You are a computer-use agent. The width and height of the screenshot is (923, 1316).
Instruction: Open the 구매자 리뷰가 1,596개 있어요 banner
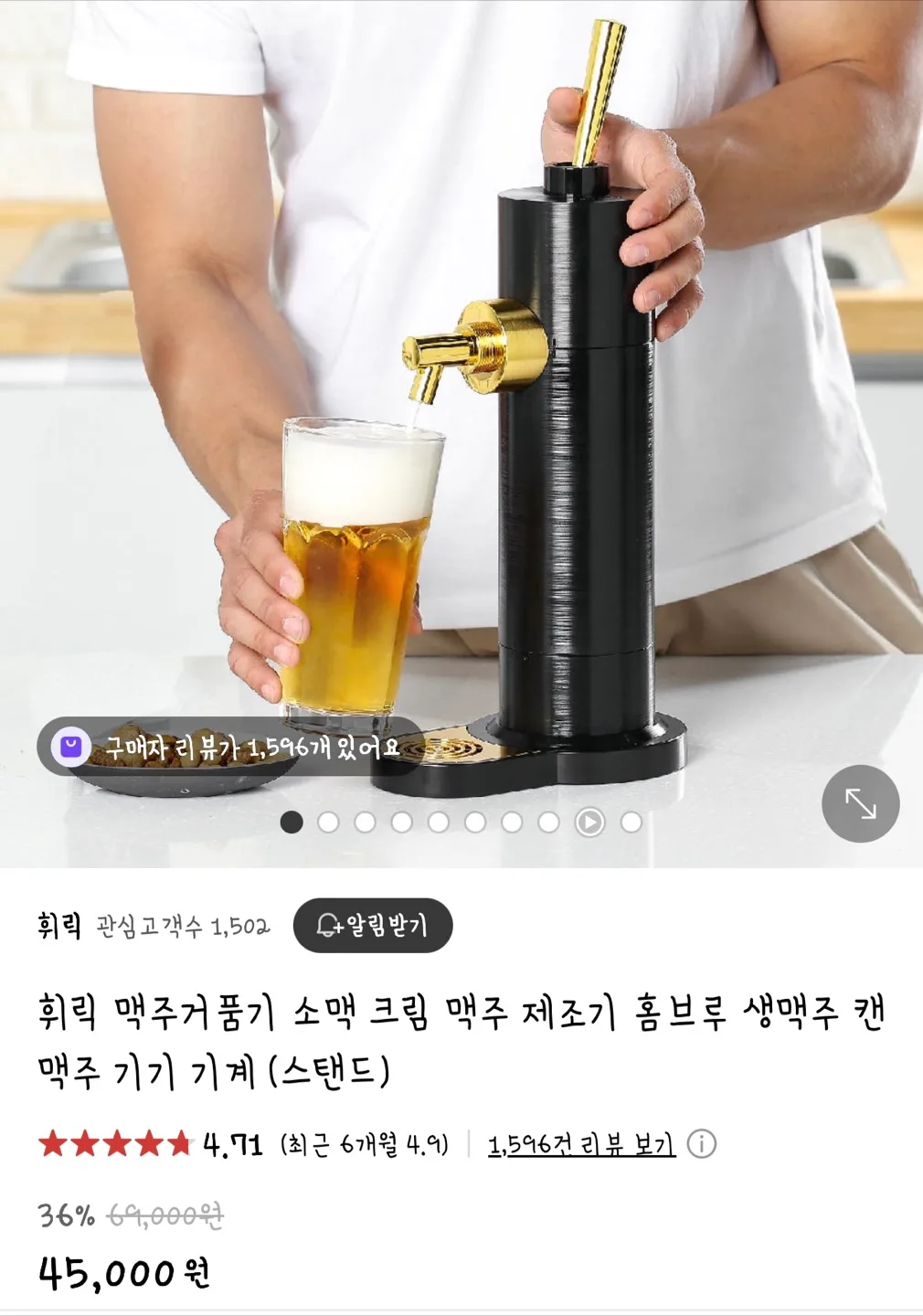coord(228,748)
